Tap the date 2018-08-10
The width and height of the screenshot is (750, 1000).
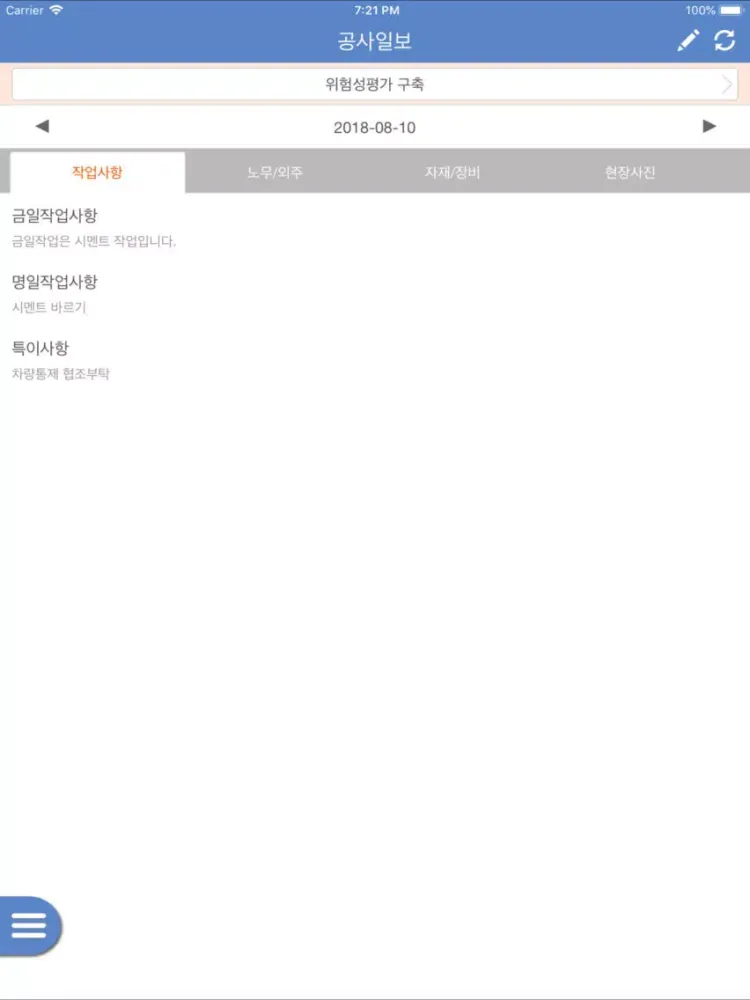(x=375, y=127)
